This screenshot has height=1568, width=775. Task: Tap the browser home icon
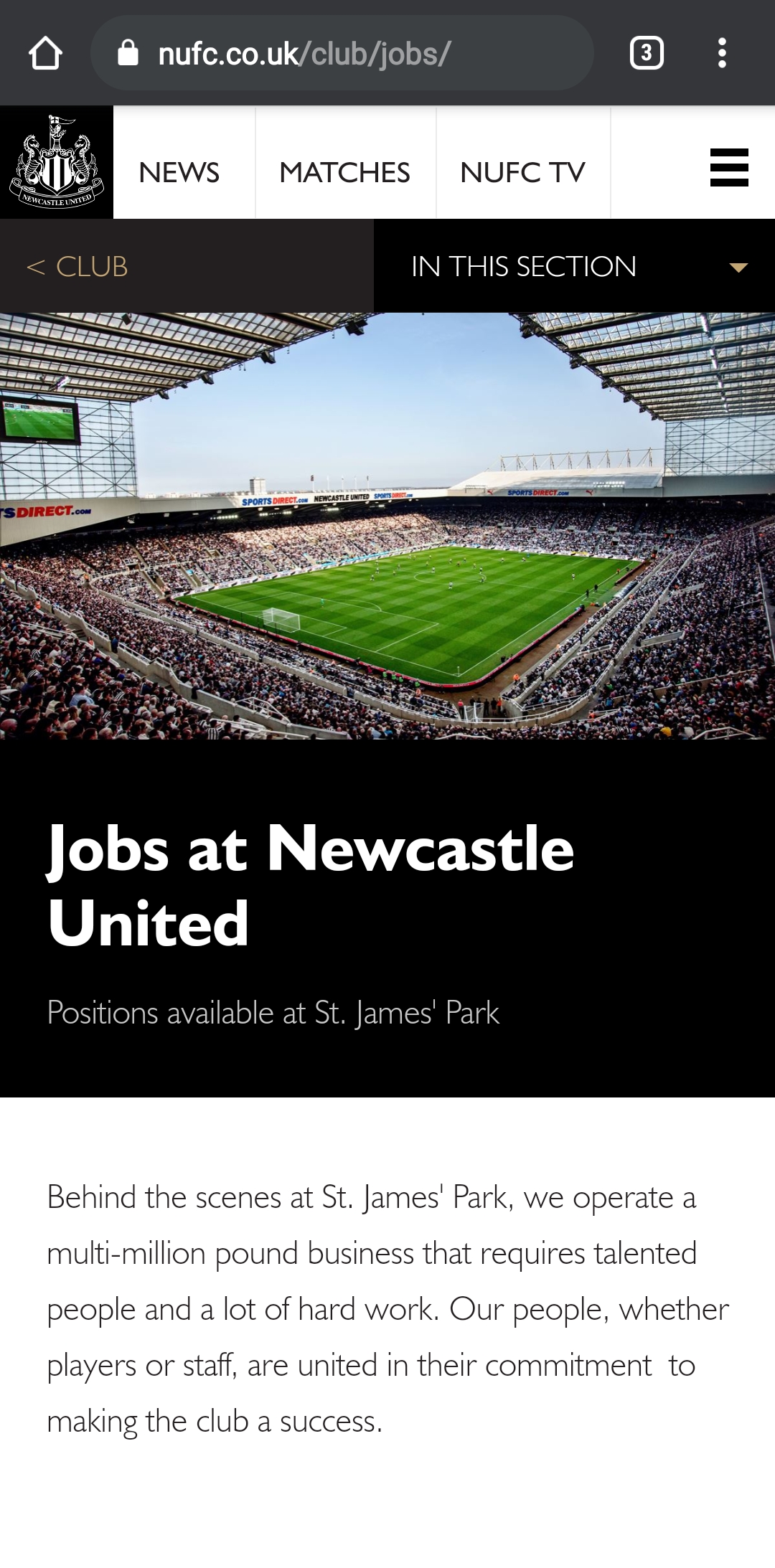[45, 53]
